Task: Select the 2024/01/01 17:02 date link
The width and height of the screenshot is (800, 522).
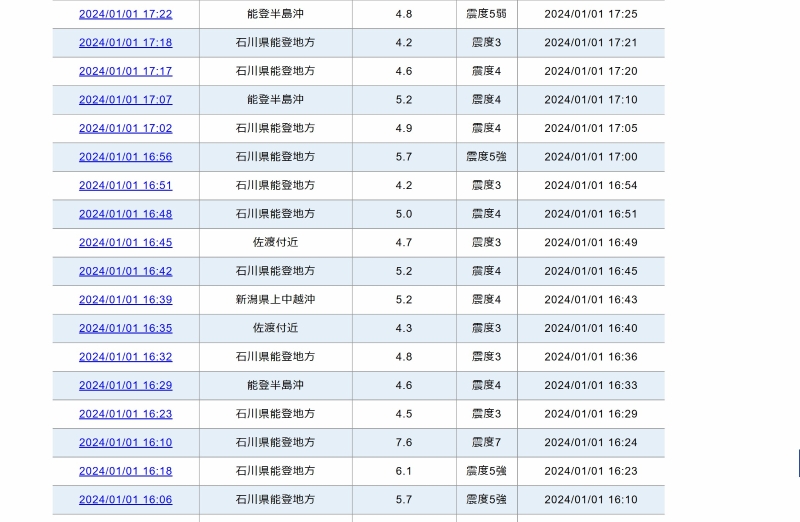Action: [x=125, y=129]
